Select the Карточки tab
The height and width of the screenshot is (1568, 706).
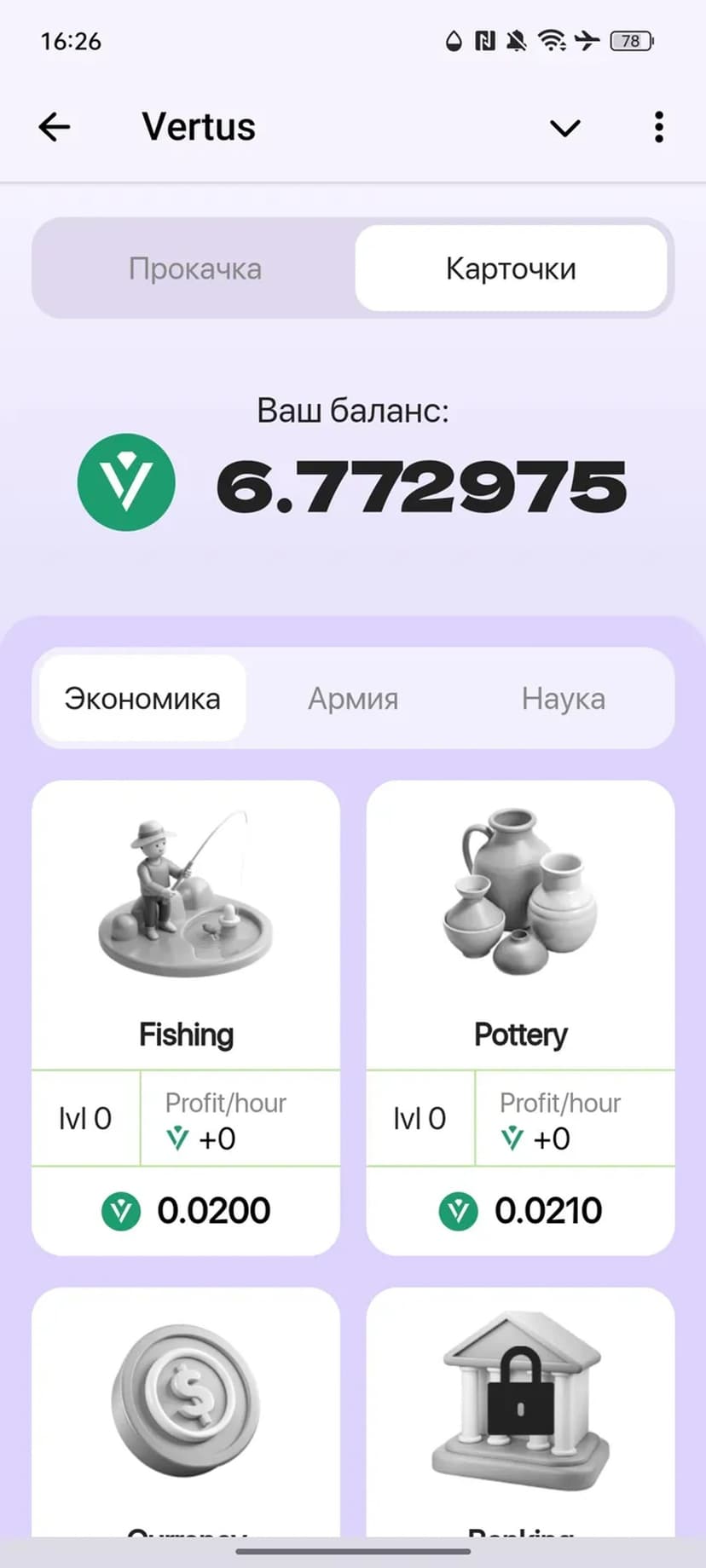click(x=511, y=269)
